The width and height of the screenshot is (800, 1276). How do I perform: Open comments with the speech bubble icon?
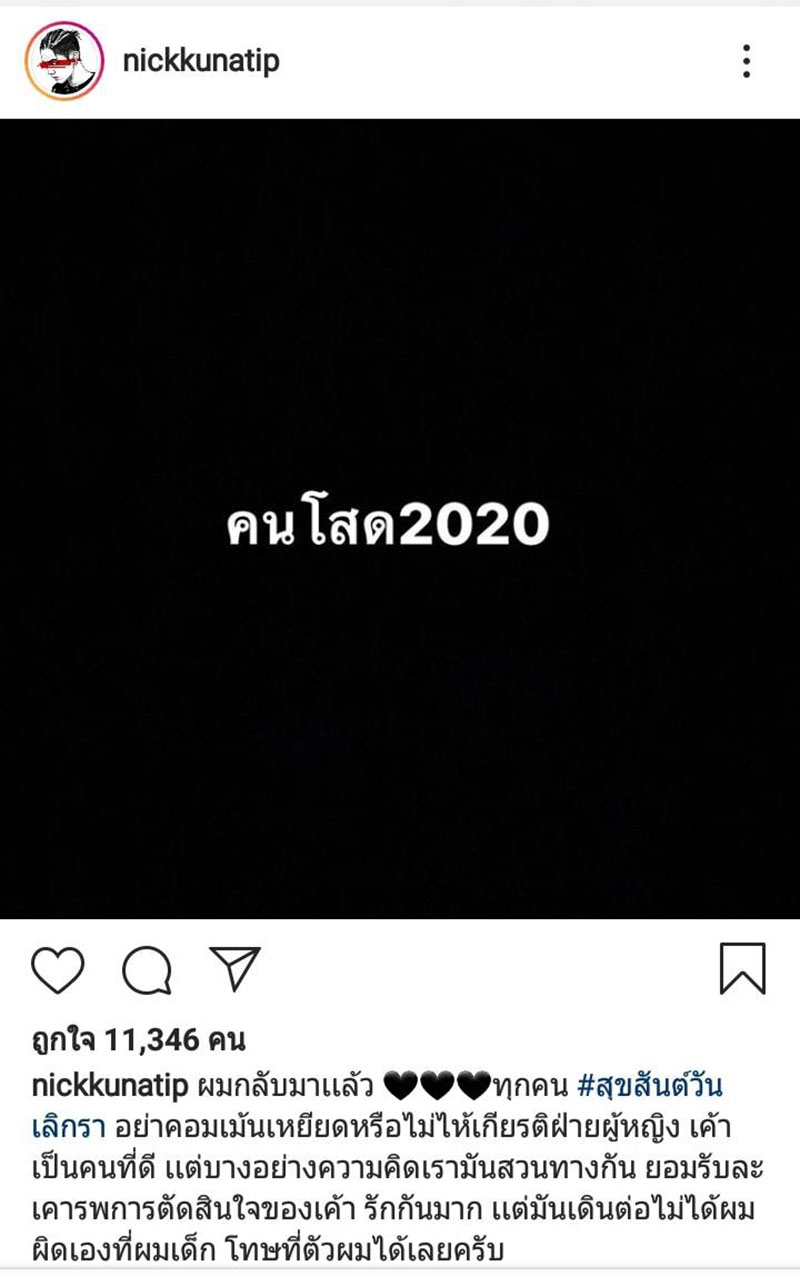coord(147,969)
